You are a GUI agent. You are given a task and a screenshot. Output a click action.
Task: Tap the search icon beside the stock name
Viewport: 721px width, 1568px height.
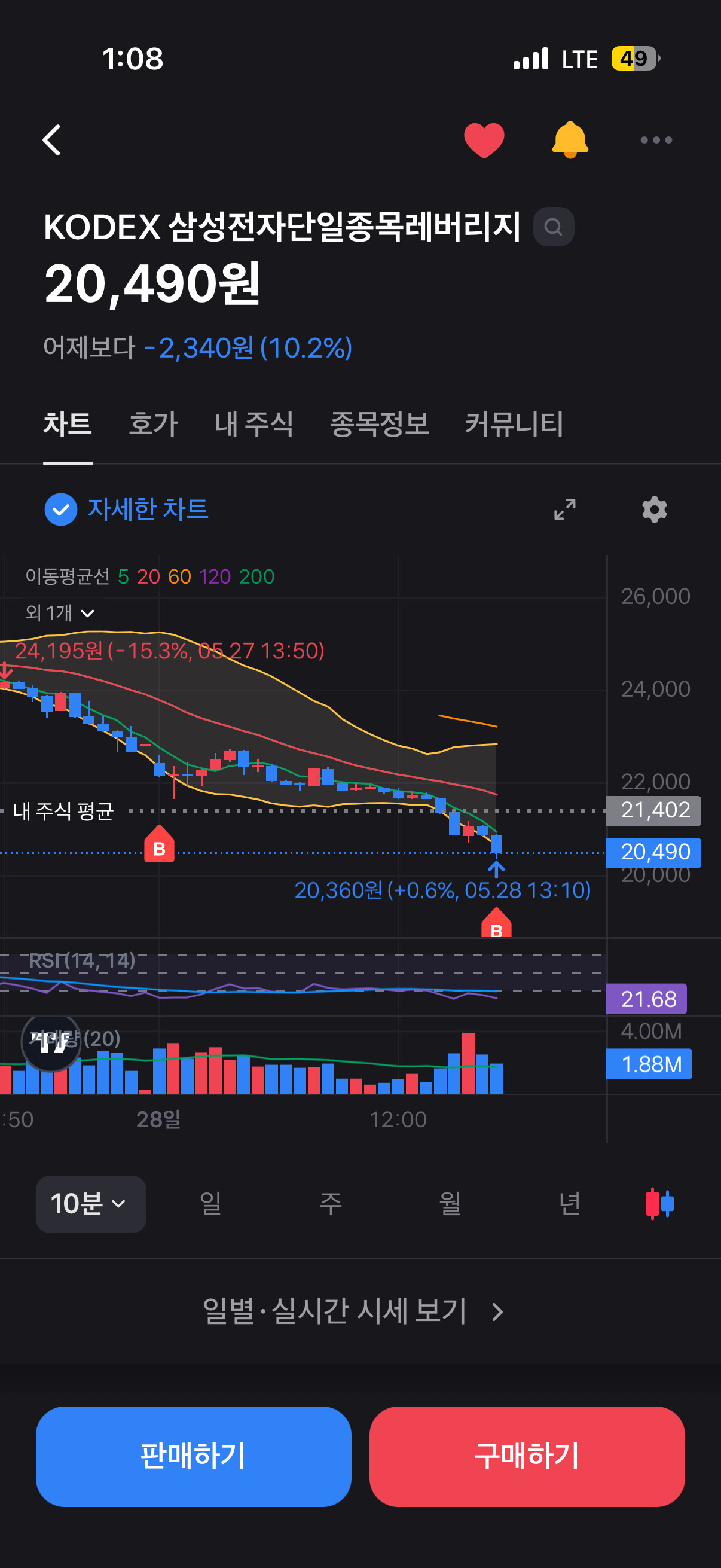click(x=553, y=227)
